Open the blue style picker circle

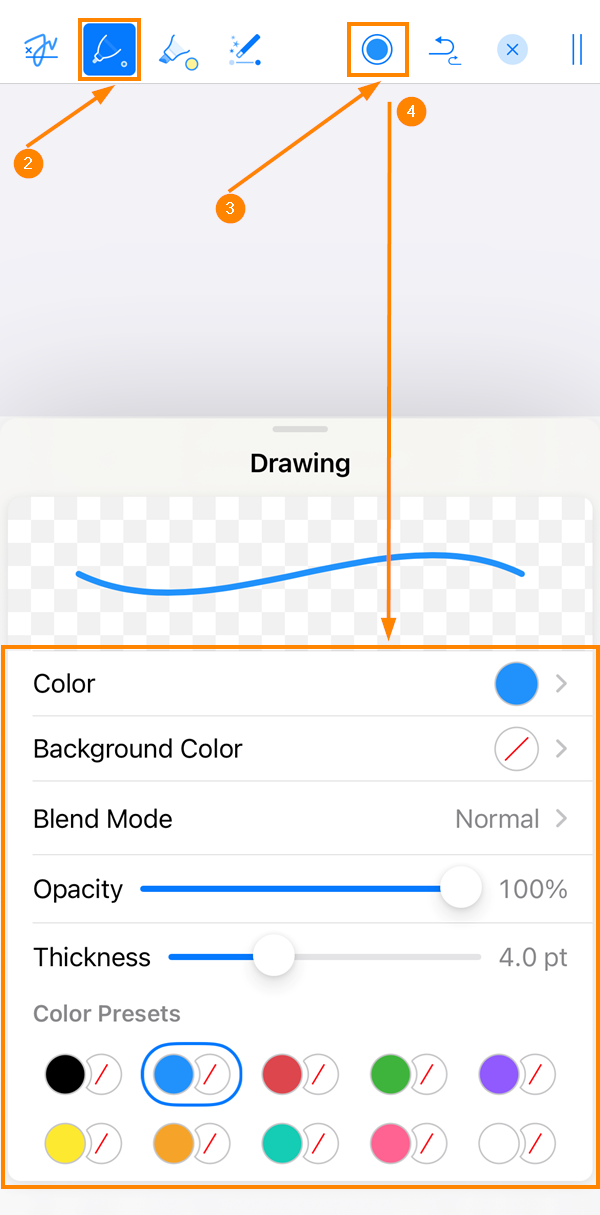pos(377,49)
